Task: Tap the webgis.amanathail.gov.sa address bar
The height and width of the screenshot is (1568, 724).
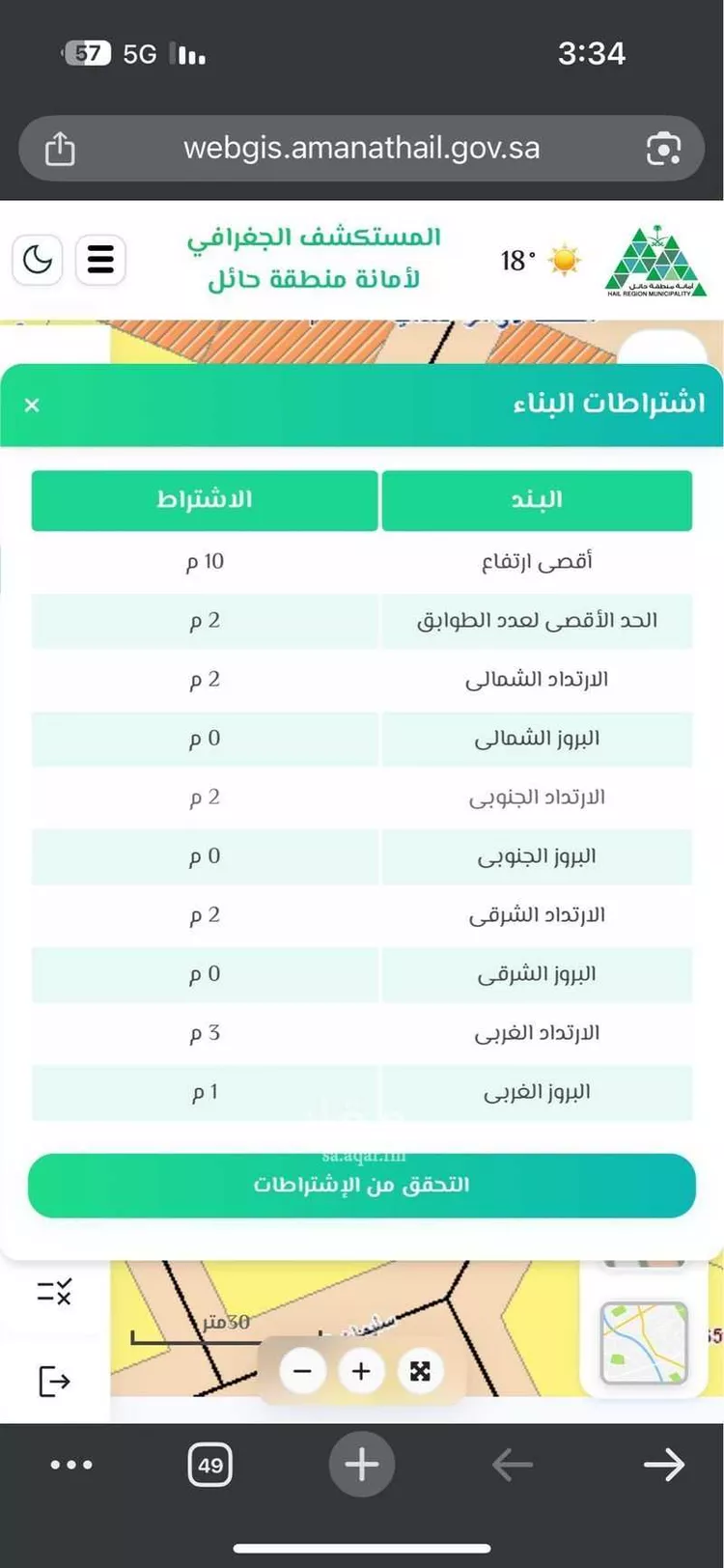Action: point(361,148)
